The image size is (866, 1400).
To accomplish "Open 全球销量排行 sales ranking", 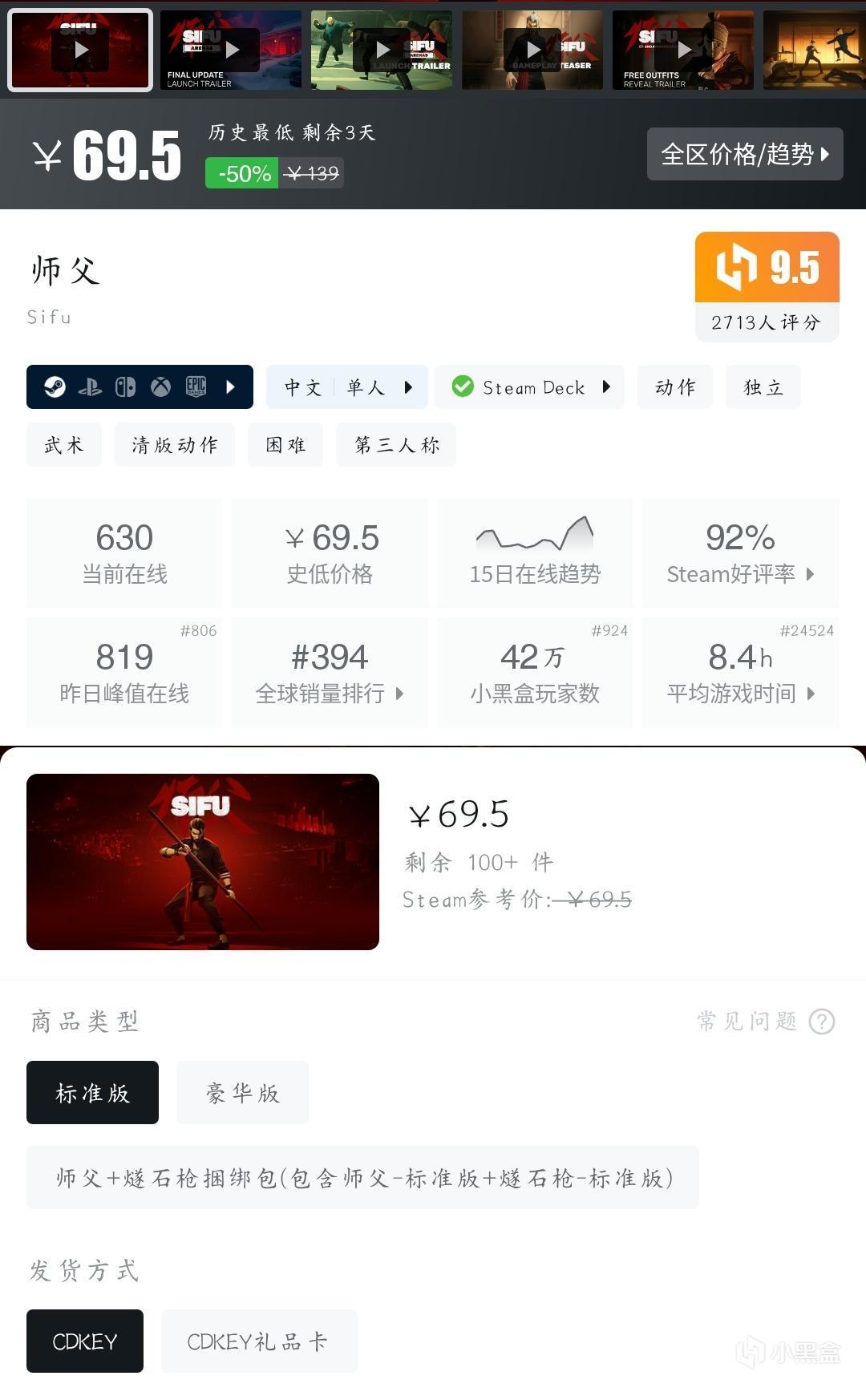I will [x=330, y=672].
